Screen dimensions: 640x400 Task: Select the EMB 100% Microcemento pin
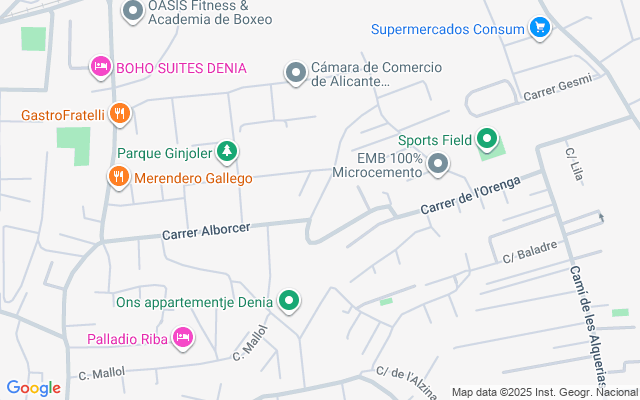[437, 164]
